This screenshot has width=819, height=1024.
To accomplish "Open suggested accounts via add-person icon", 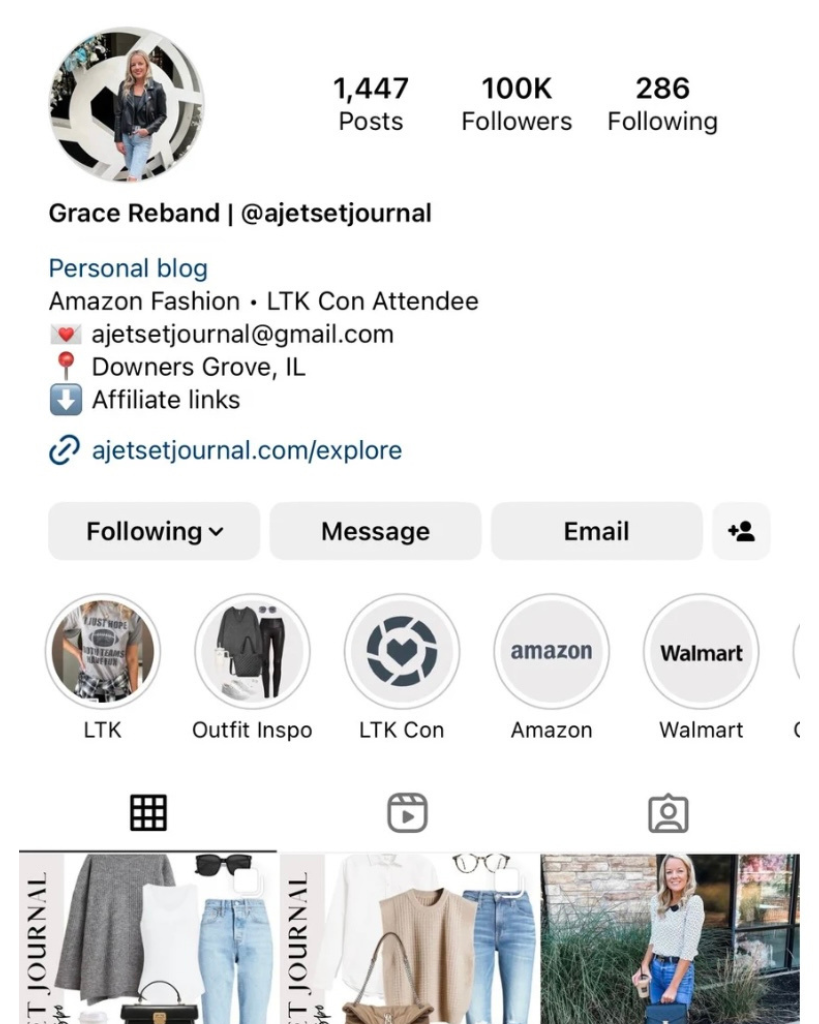I will (x=741, y=531).
